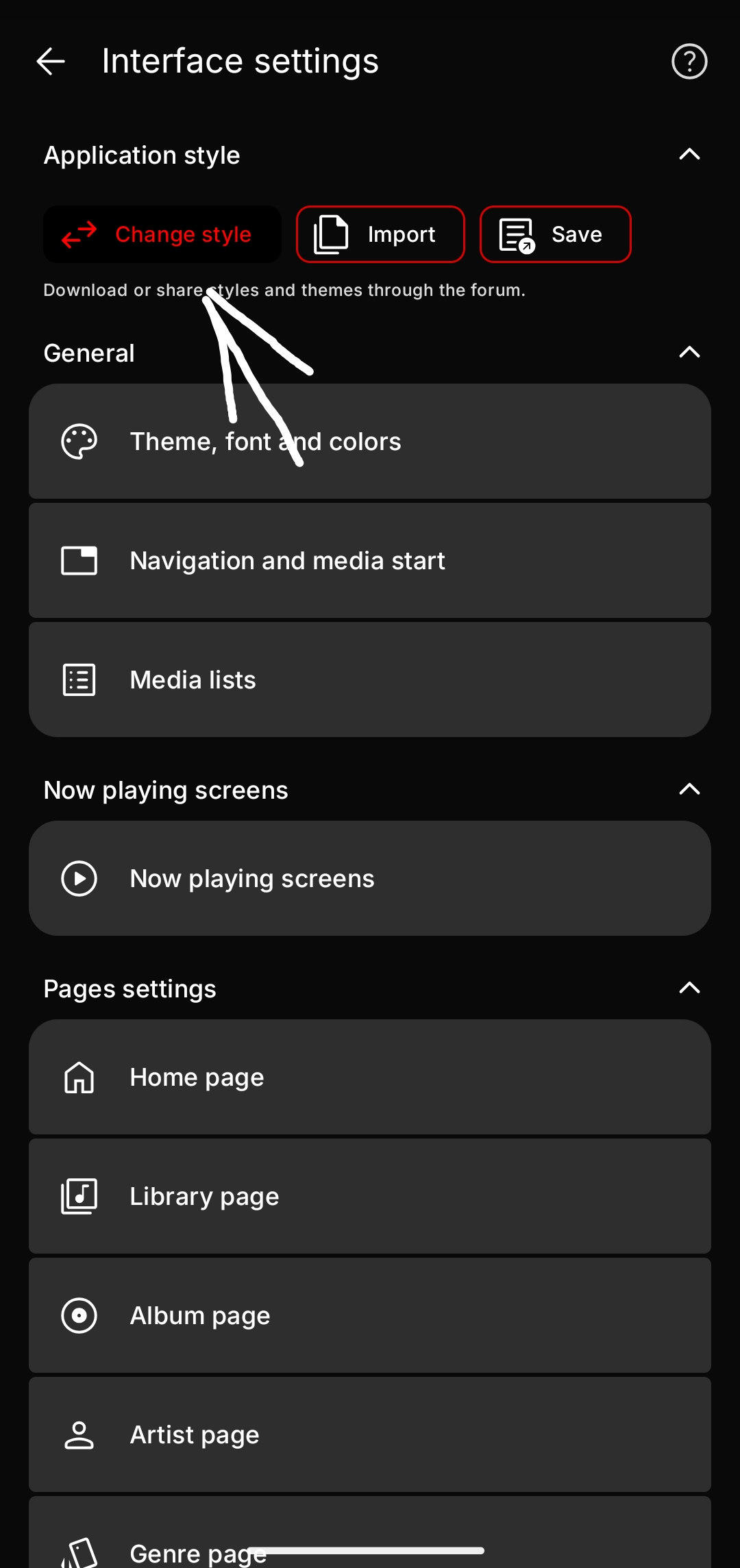Screen dimensions: 740x1568
Task: Open Navigation and media start settings
Action: (x=370, y=561)
